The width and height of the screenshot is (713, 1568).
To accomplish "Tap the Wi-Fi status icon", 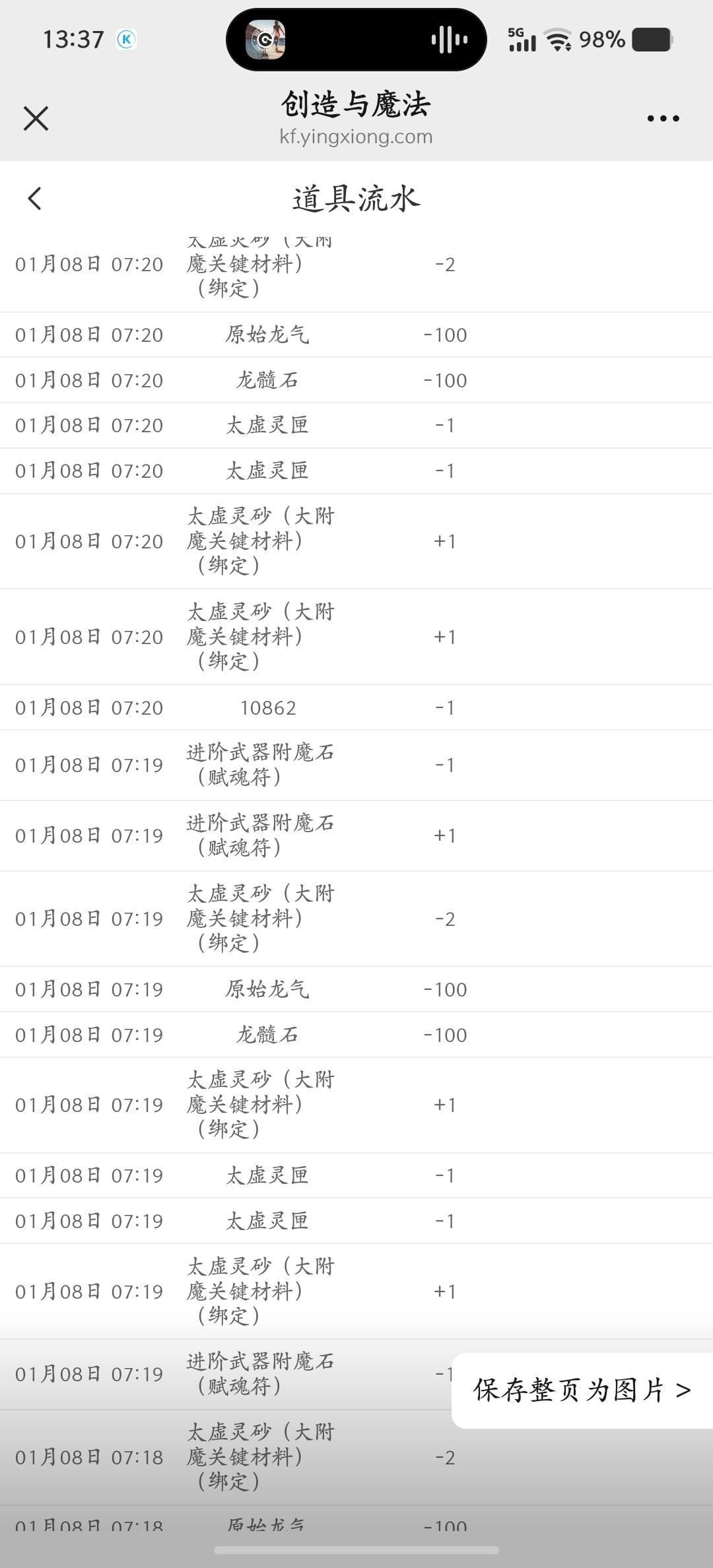I will 558,40.
